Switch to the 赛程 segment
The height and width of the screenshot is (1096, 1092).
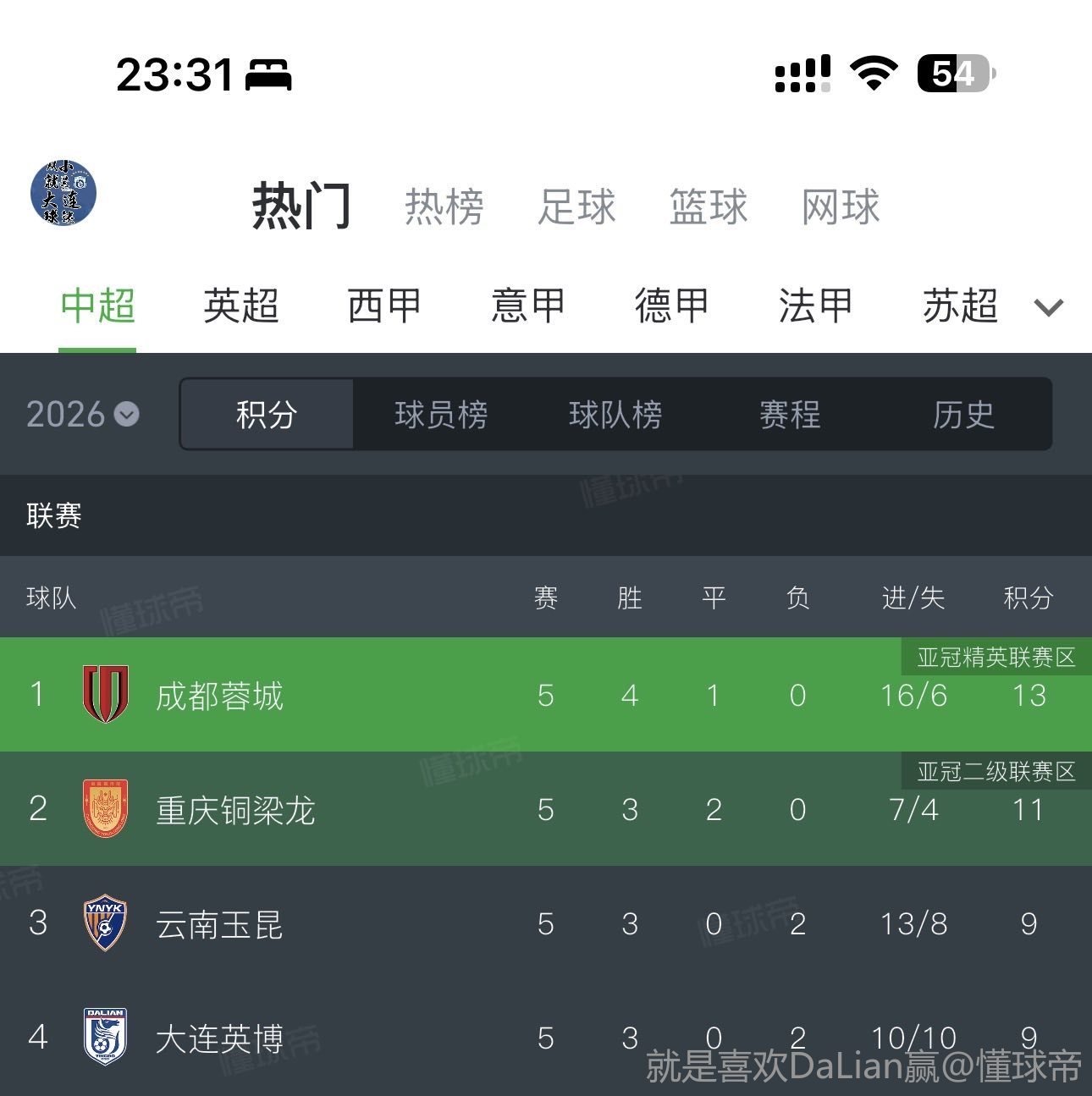coord(790,415)
